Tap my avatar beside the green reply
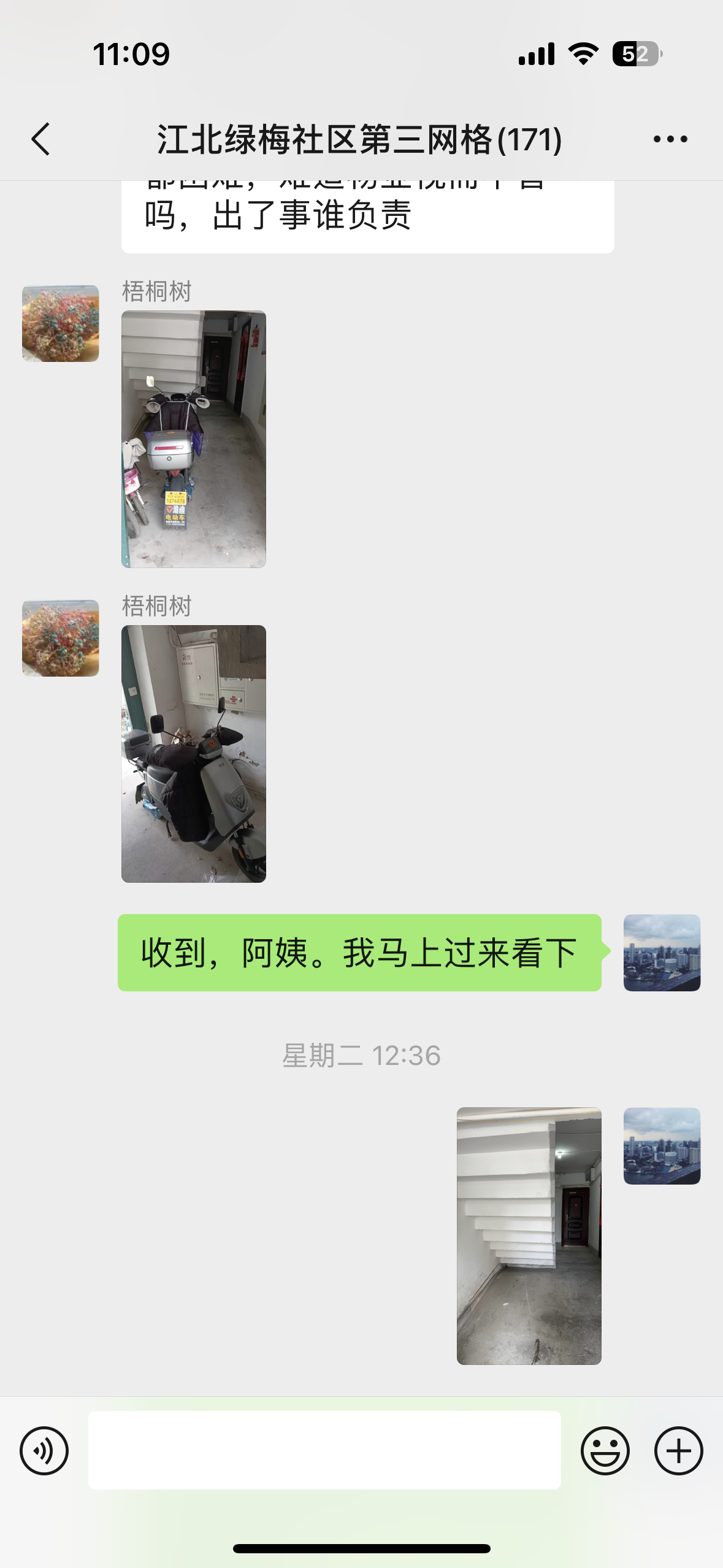723x1568 pixels. [661, 952]
